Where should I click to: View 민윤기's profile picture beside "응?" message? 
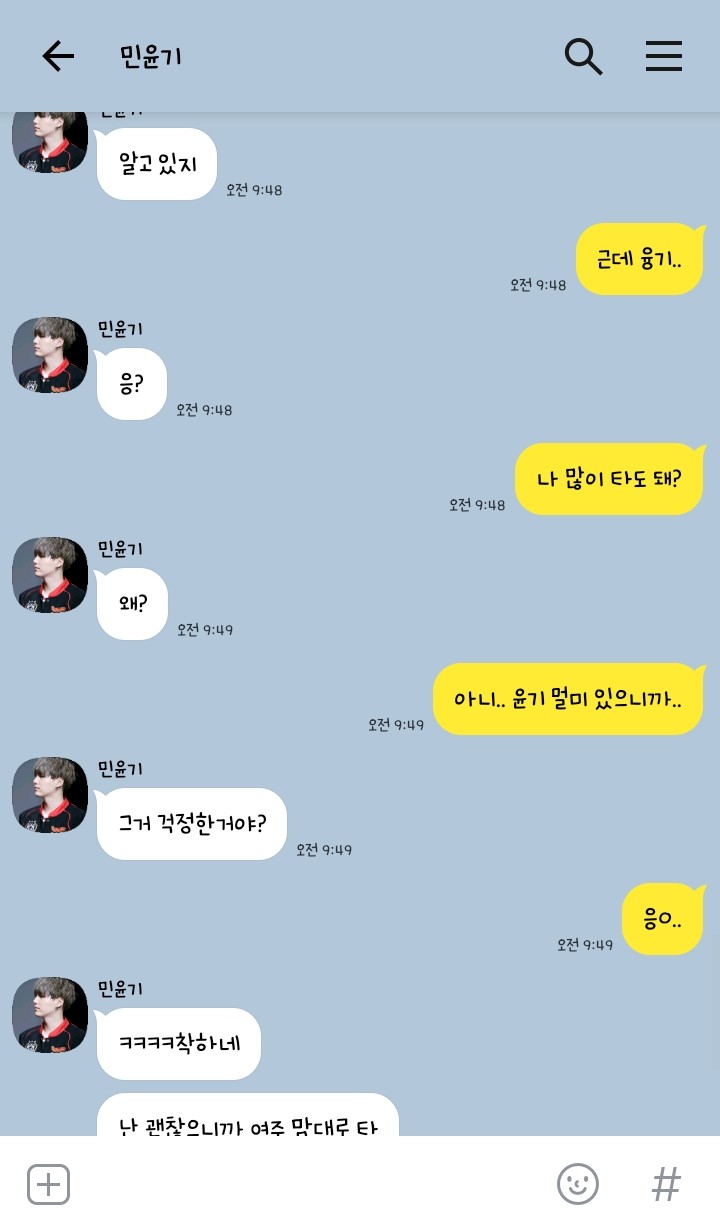pyautogui.click(x=50, y=355)
